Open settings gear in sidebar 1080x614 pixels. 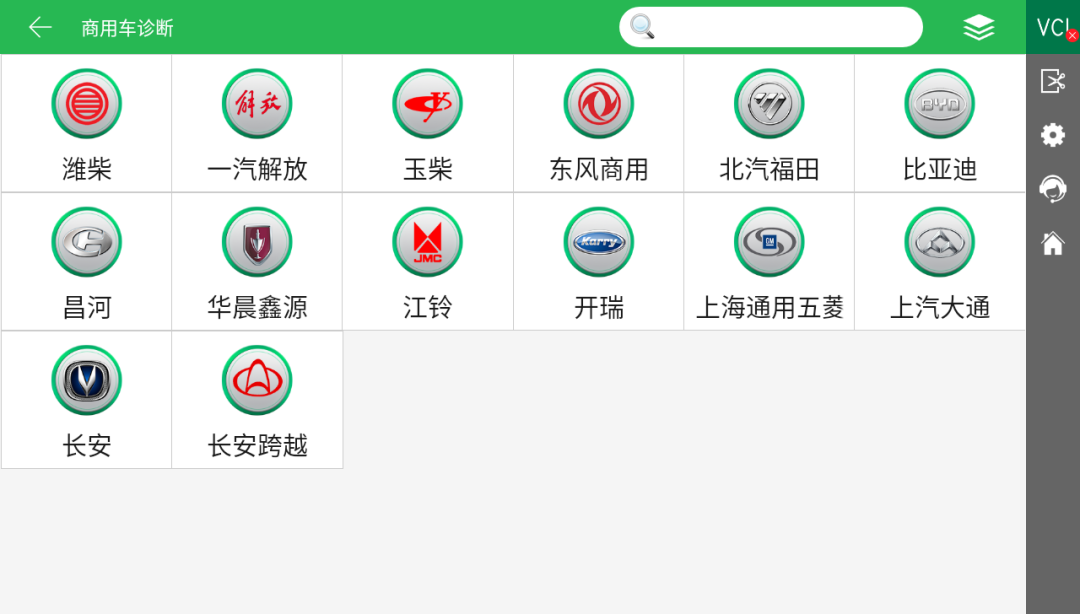(x=1052, y=135)
